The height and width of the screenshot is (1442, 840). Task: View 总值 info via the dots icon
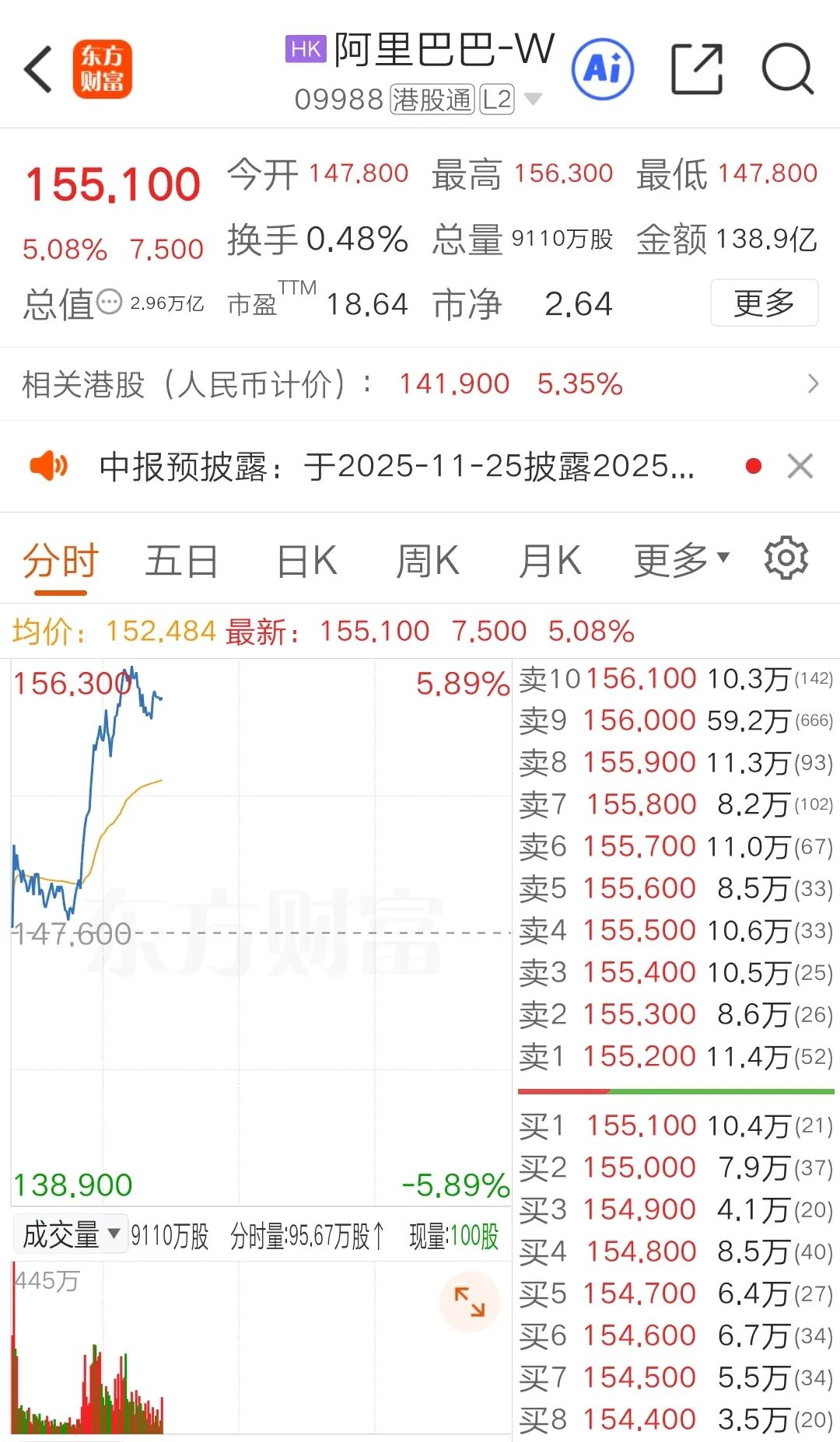coord(110,302)
